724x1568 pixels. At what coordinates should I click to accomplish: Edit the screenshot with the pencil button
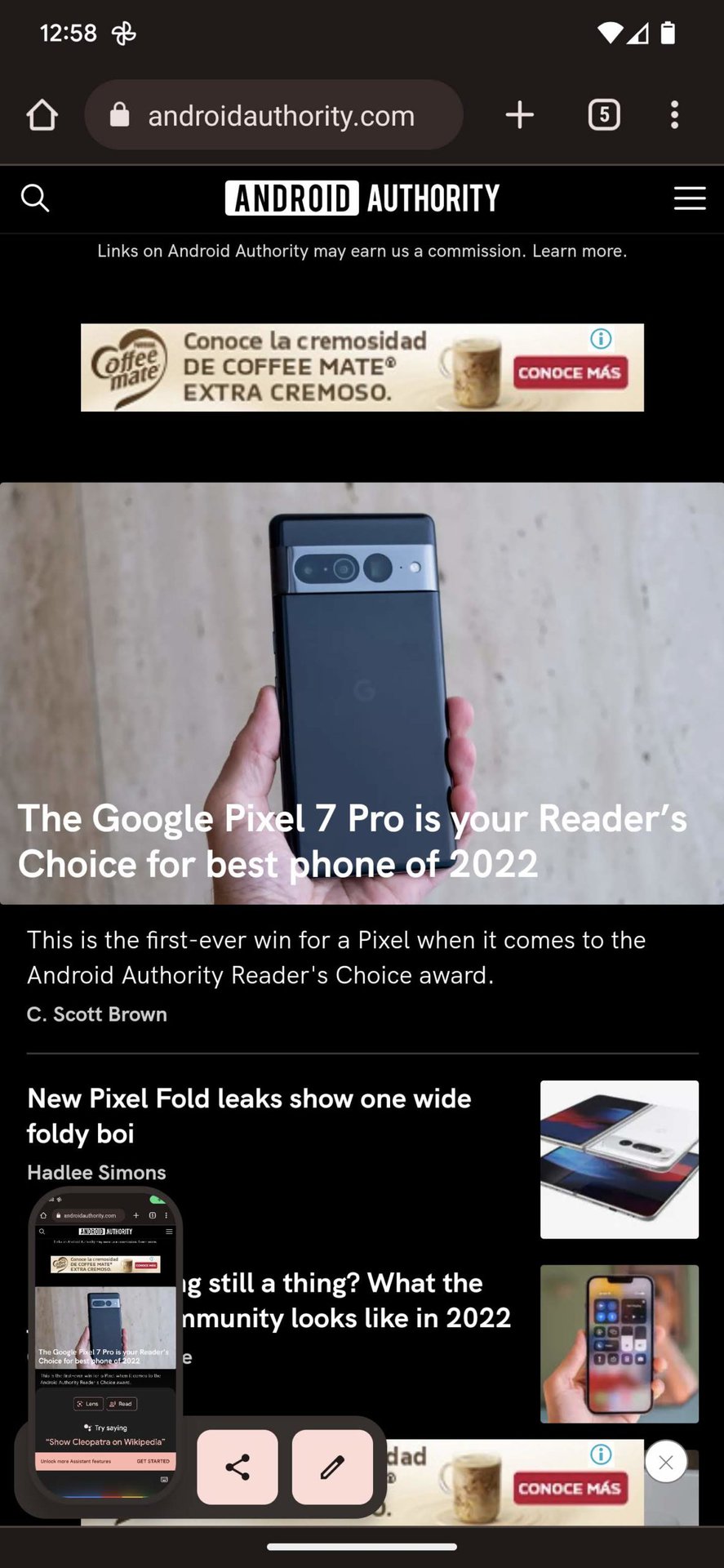click(332, 1468)
